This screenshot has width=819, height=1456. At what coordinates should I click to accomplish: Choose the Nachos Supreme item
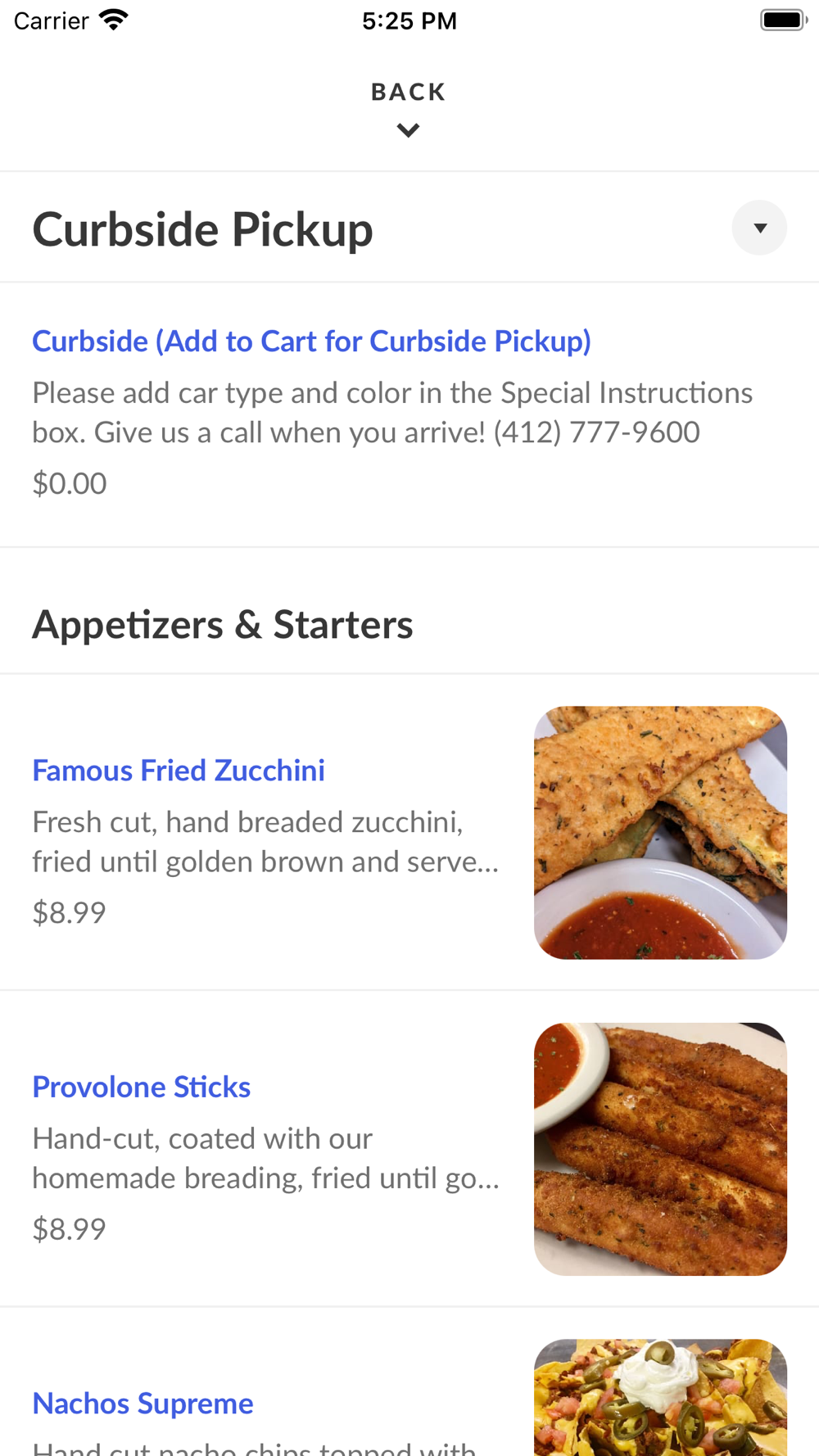(x=143, y=1403)
